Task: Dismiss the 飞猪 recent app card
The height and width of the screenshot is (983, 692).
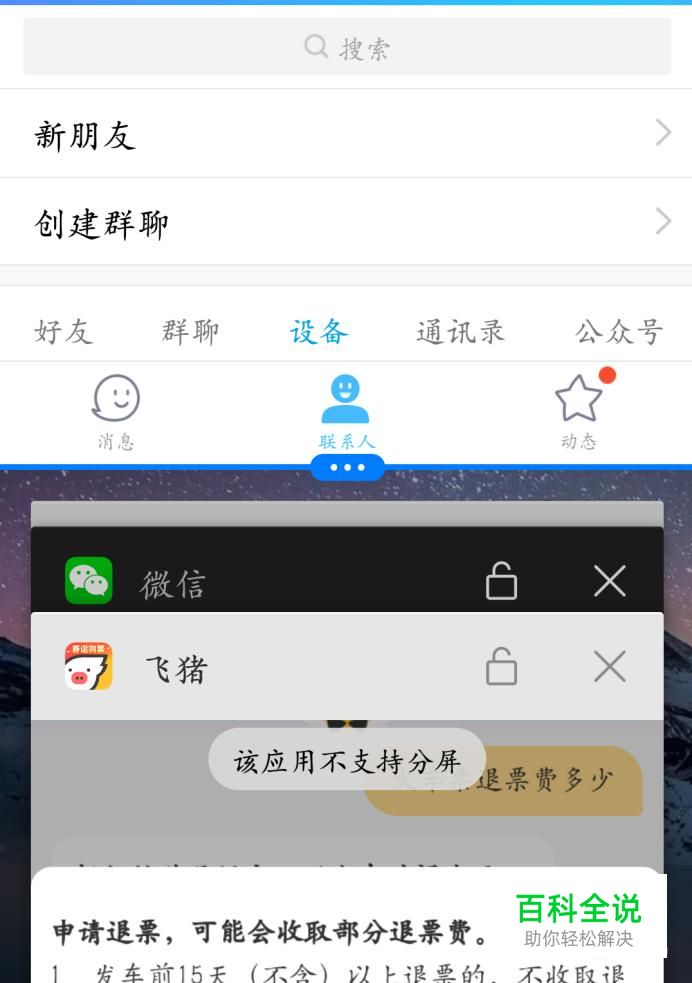Action: tap(609, 667)
